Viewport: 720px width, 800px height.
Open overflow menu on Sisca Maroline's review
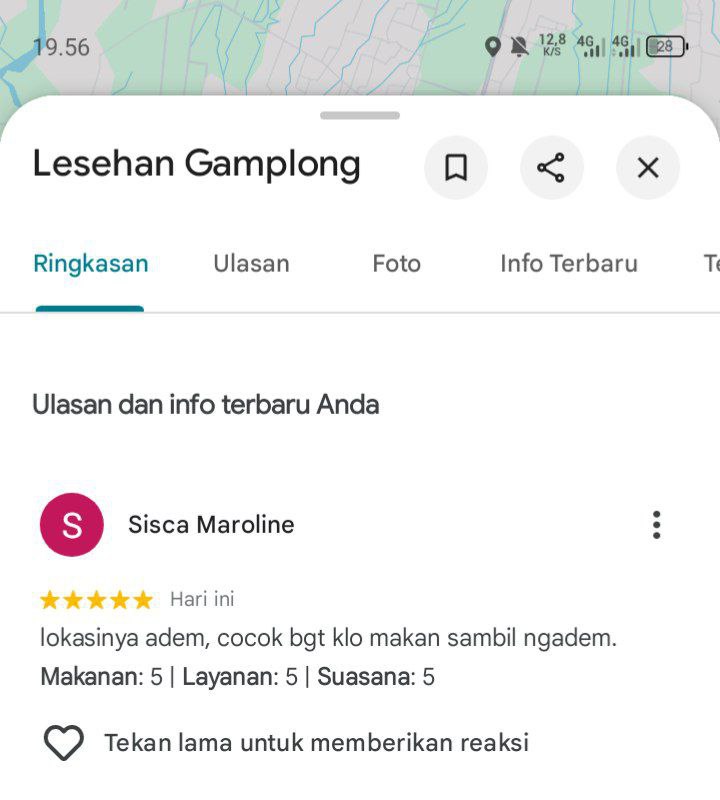[656, 525]
